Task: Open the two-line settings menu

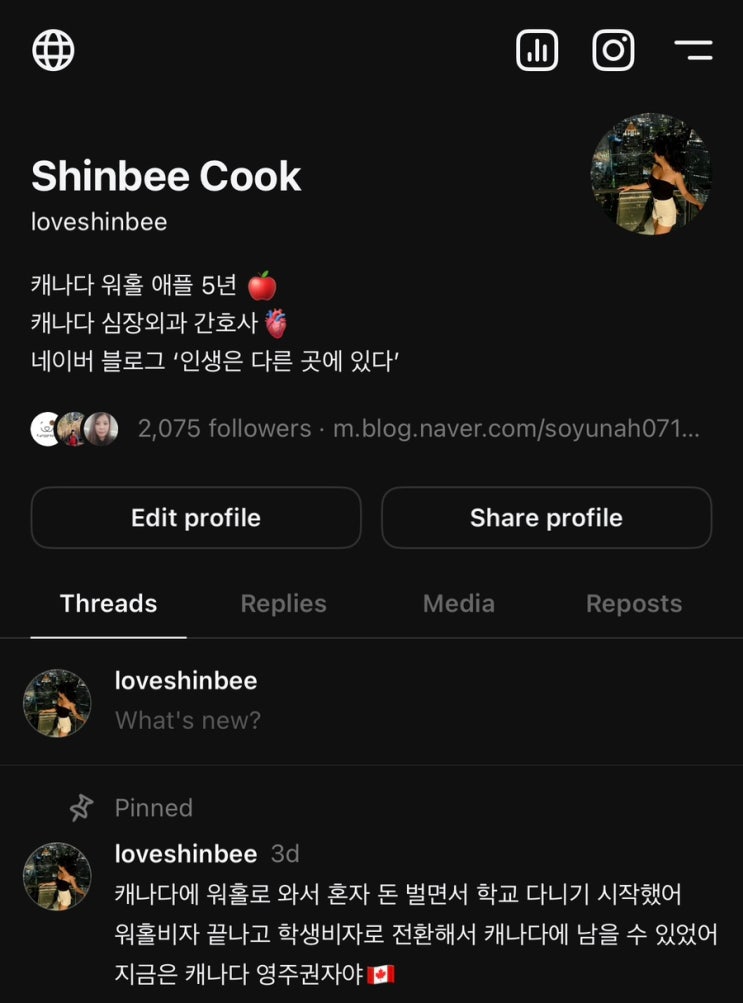Action: click(693, 49)
